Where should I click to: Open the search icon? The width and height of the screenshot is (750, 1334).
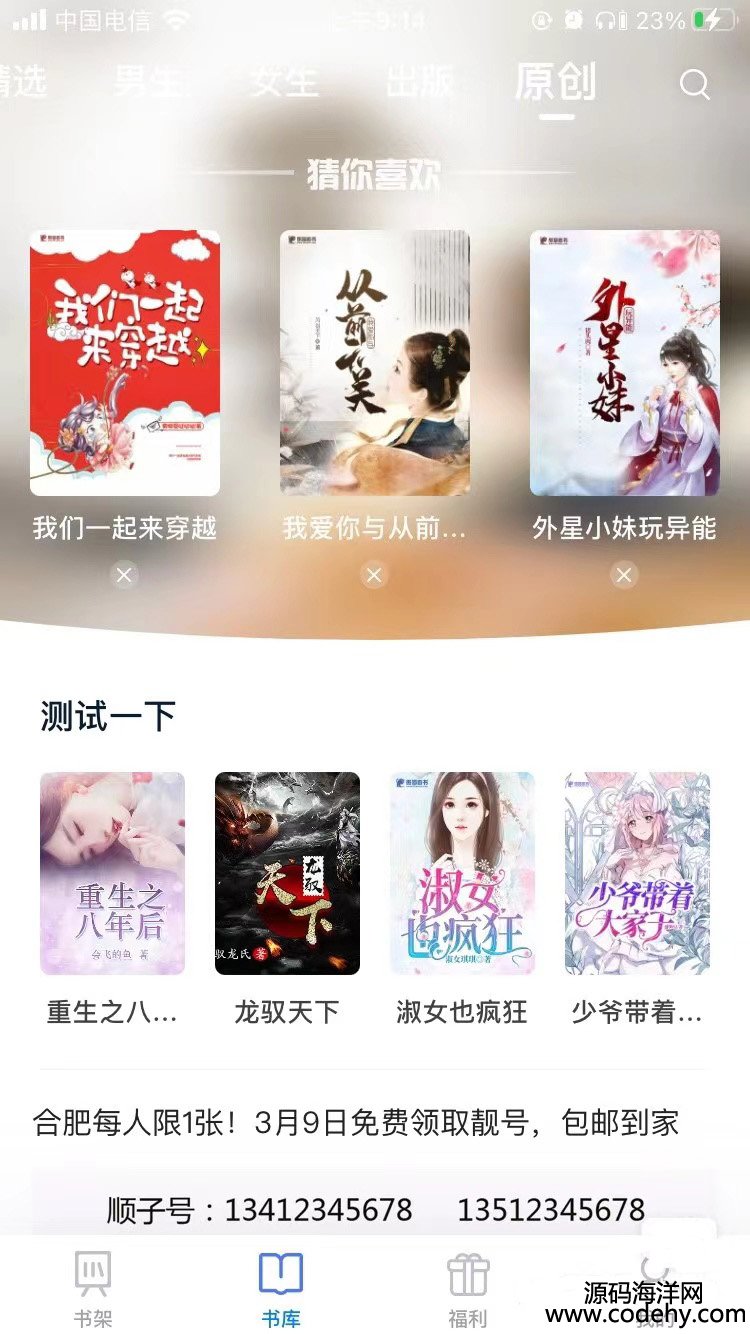tap(694, 84)
